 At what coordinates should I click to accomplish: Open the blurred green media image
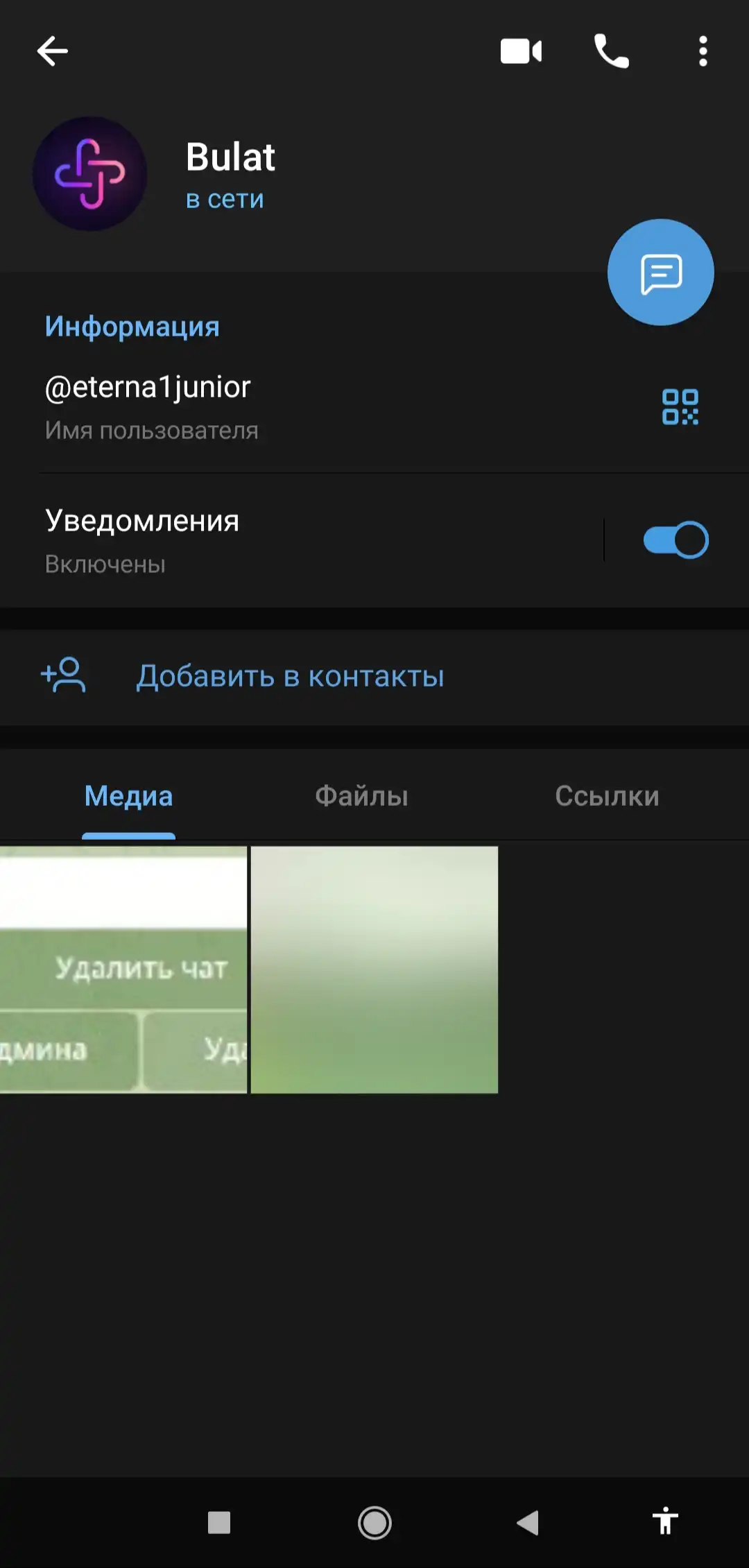tap(374, 970)
